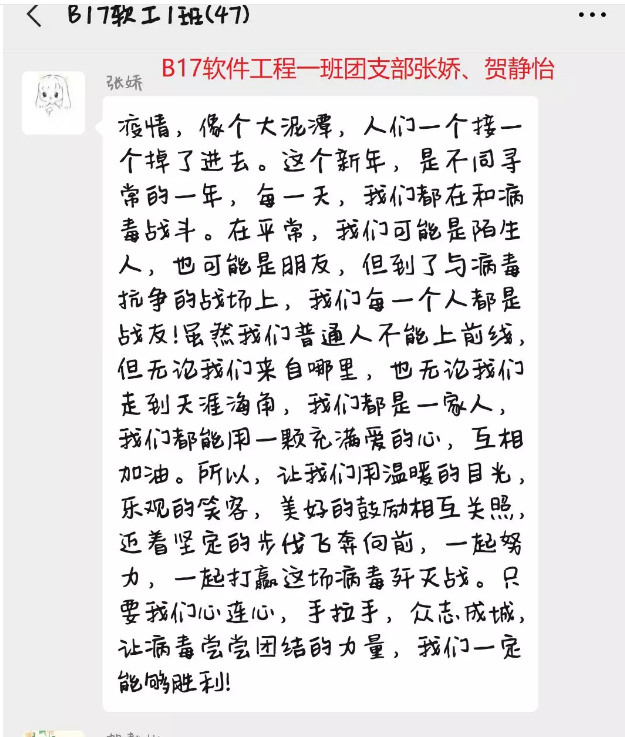Go back from the B17 group chat
Screen dimensions: 625x737
34,16
